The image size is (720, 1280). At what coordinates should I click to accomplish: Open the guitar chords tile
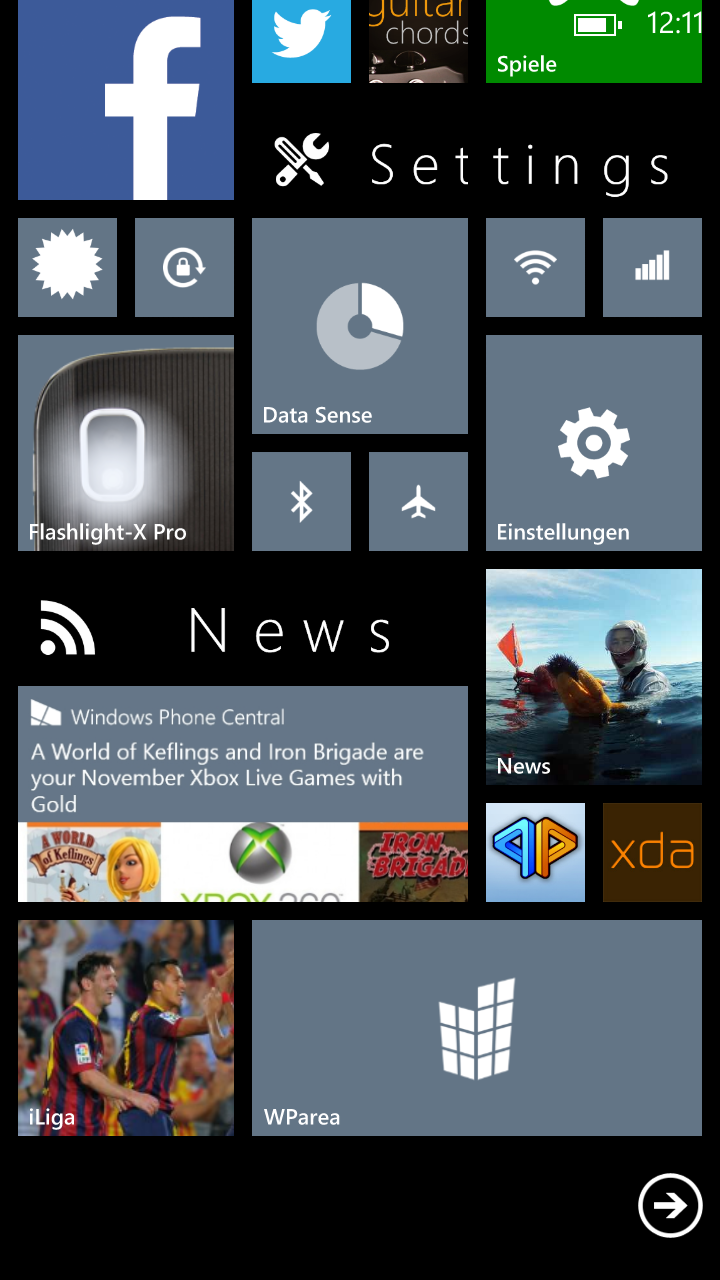pos(418,41)
